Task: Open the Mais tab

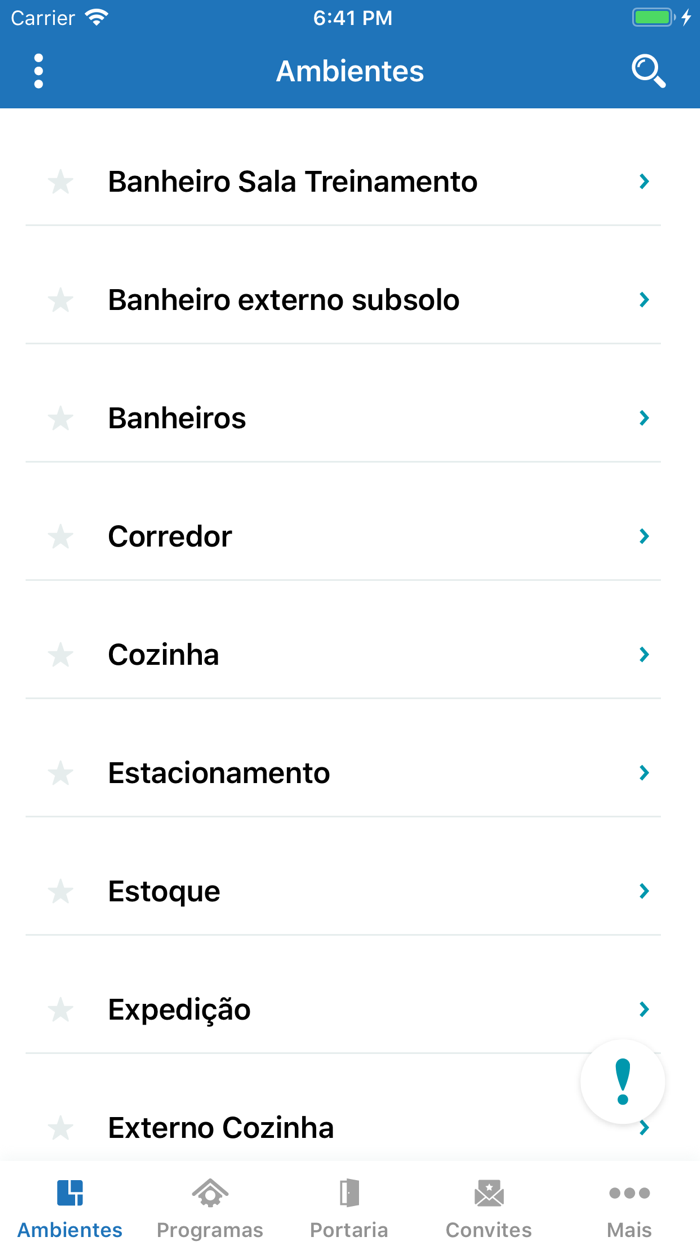Action: [629, 1208]
